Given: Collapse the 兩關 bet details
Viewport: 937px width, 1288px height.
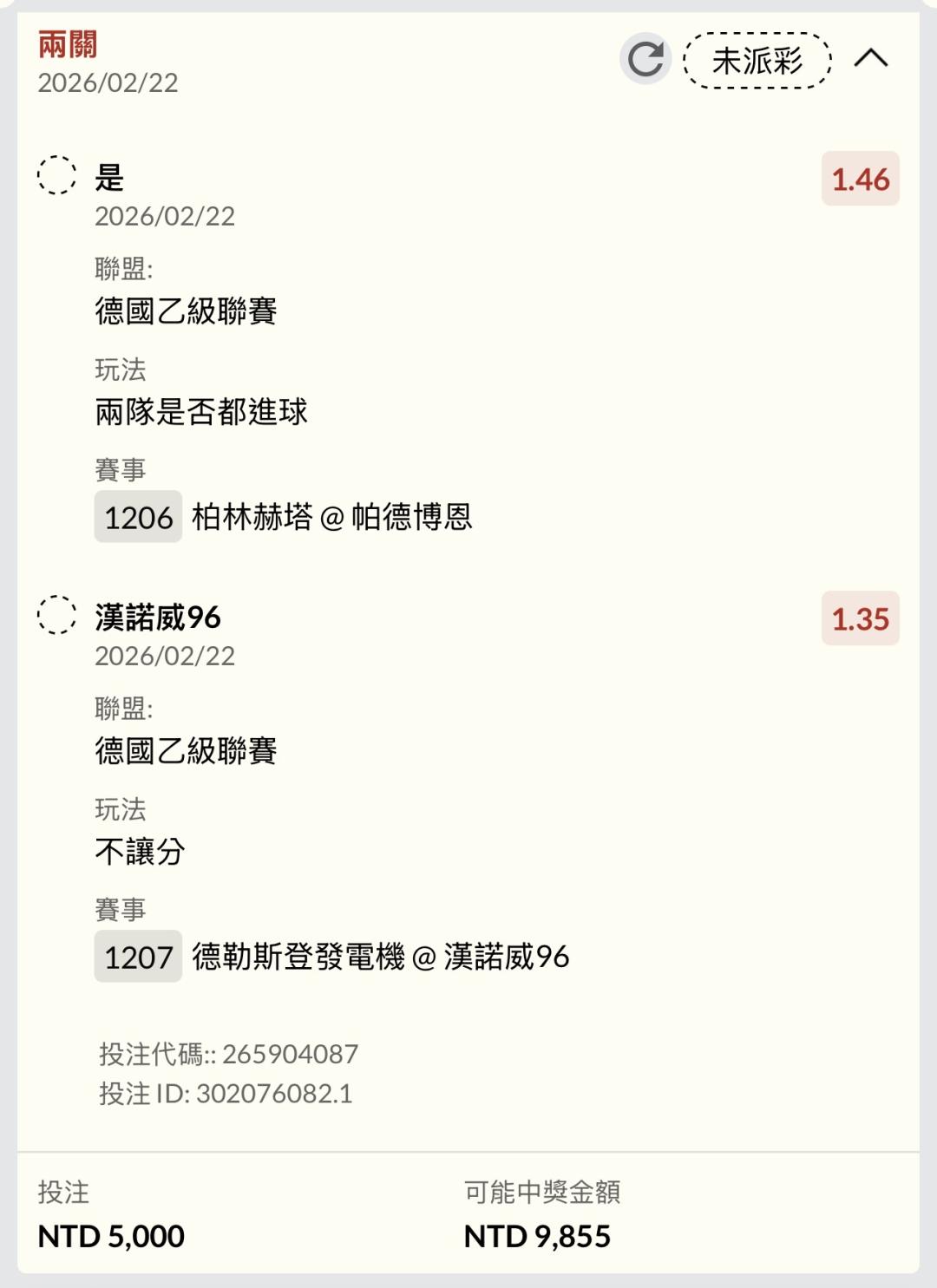Looking at the screenshot, I should [871, 59].
